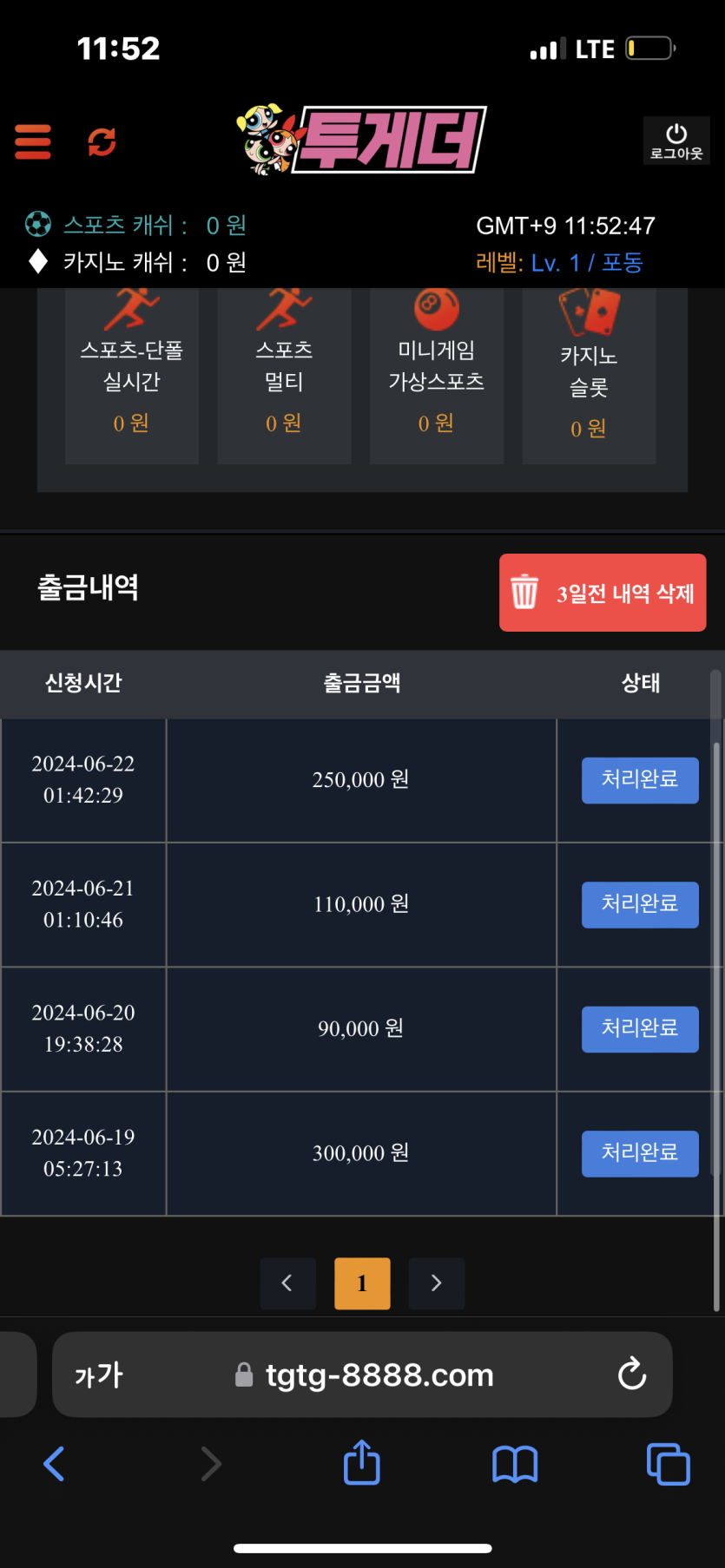Go back in Safari
The image size is (725, 1568).
[54, 1464]
